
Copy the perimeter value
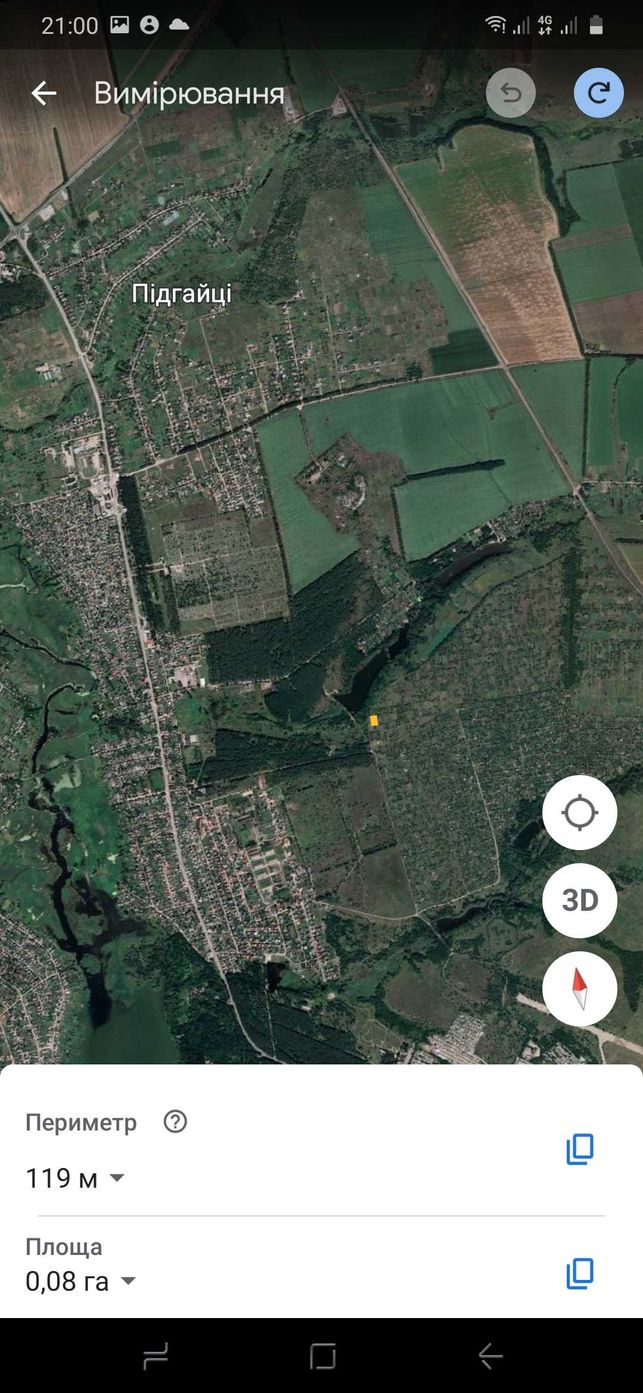580,1149
